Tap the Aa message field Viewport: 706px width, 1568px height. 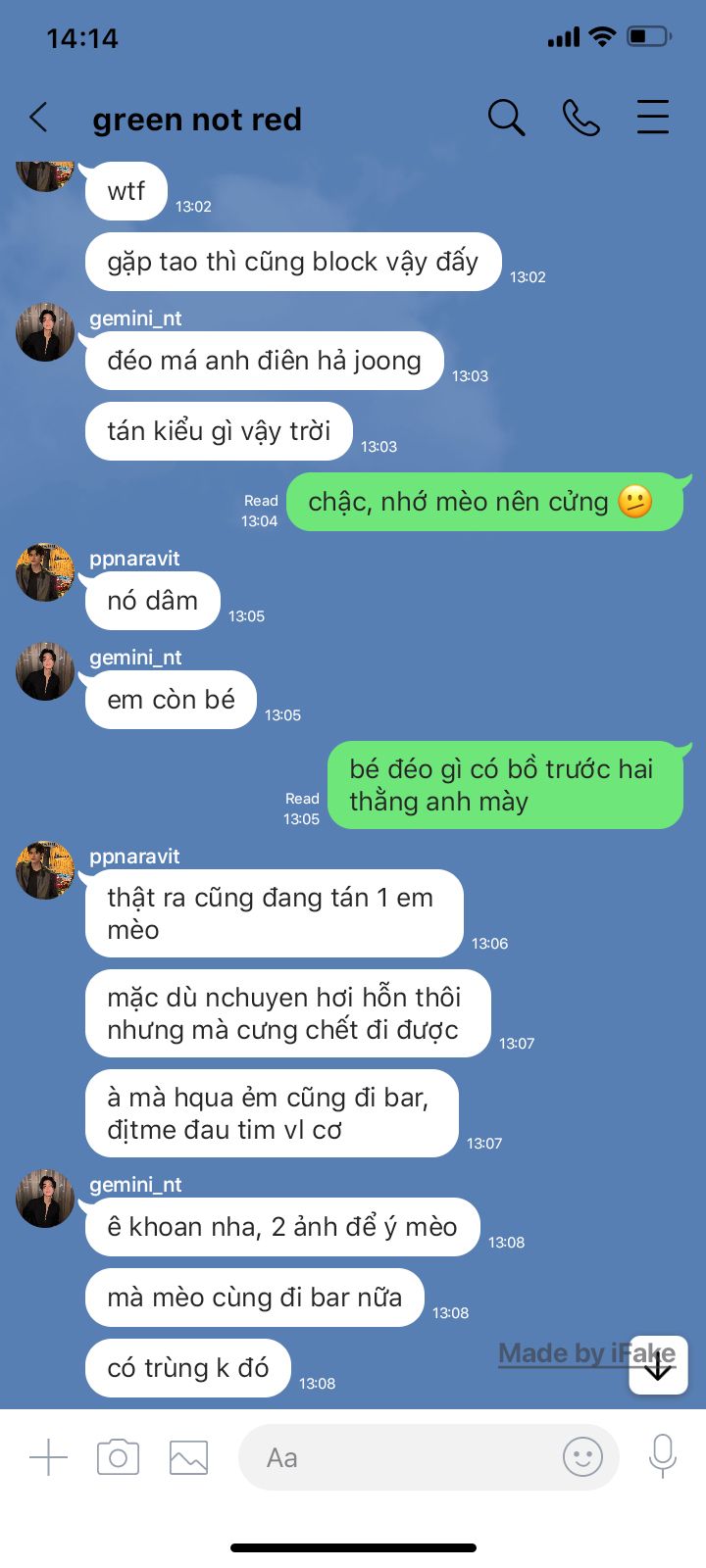click(392, 1457)
